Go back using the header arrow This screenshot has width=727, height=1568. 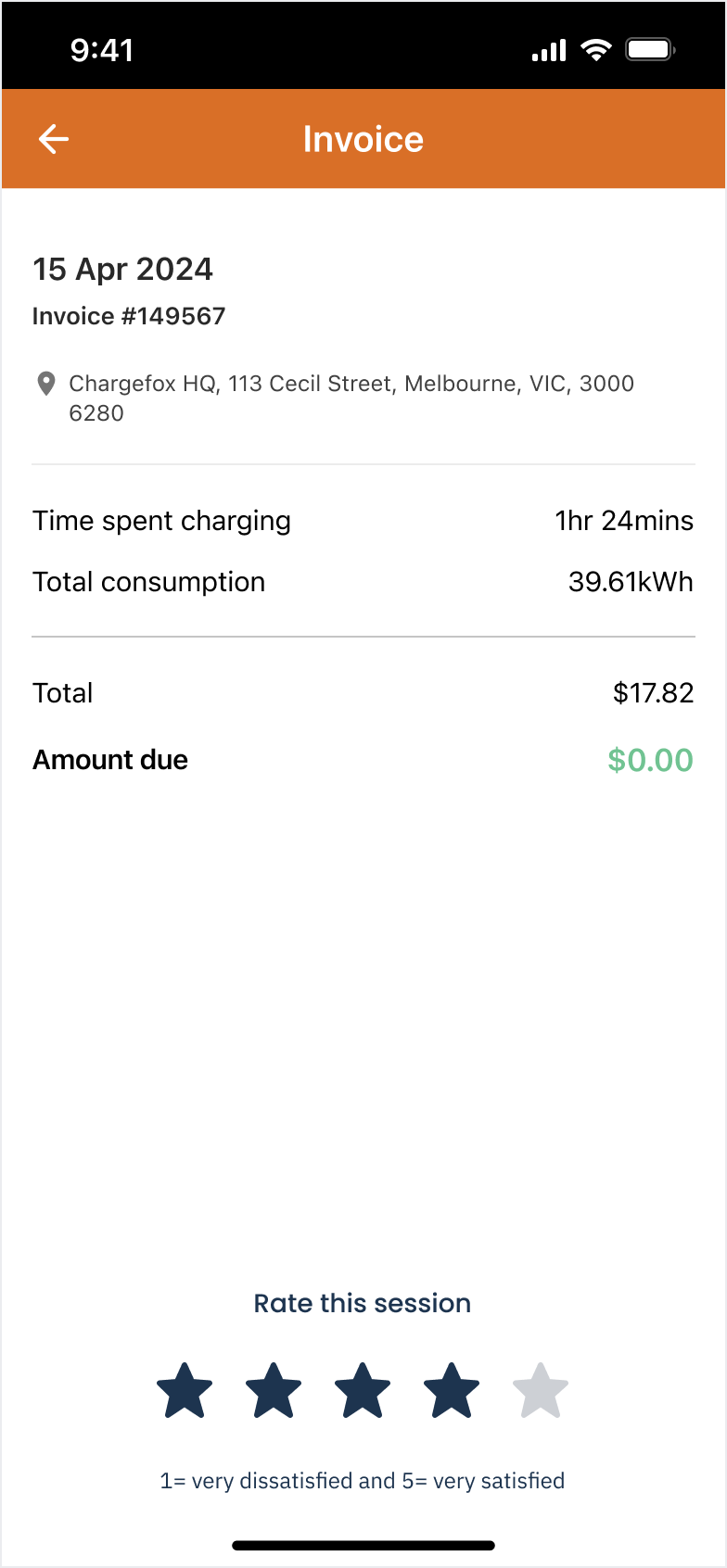point(54,139)
